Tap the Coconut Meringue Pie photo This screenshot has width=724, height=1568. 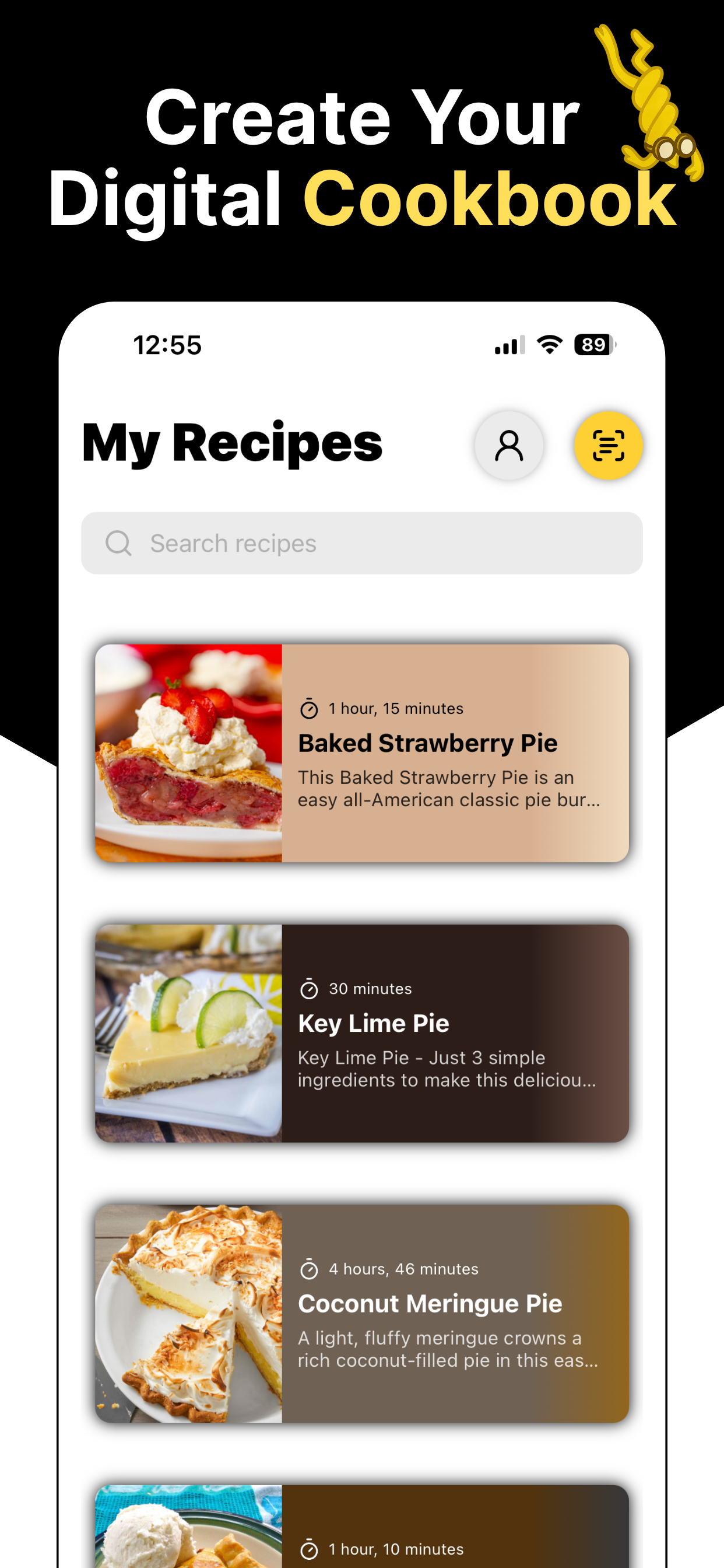pyautogui.click(x=189, y=1315)
